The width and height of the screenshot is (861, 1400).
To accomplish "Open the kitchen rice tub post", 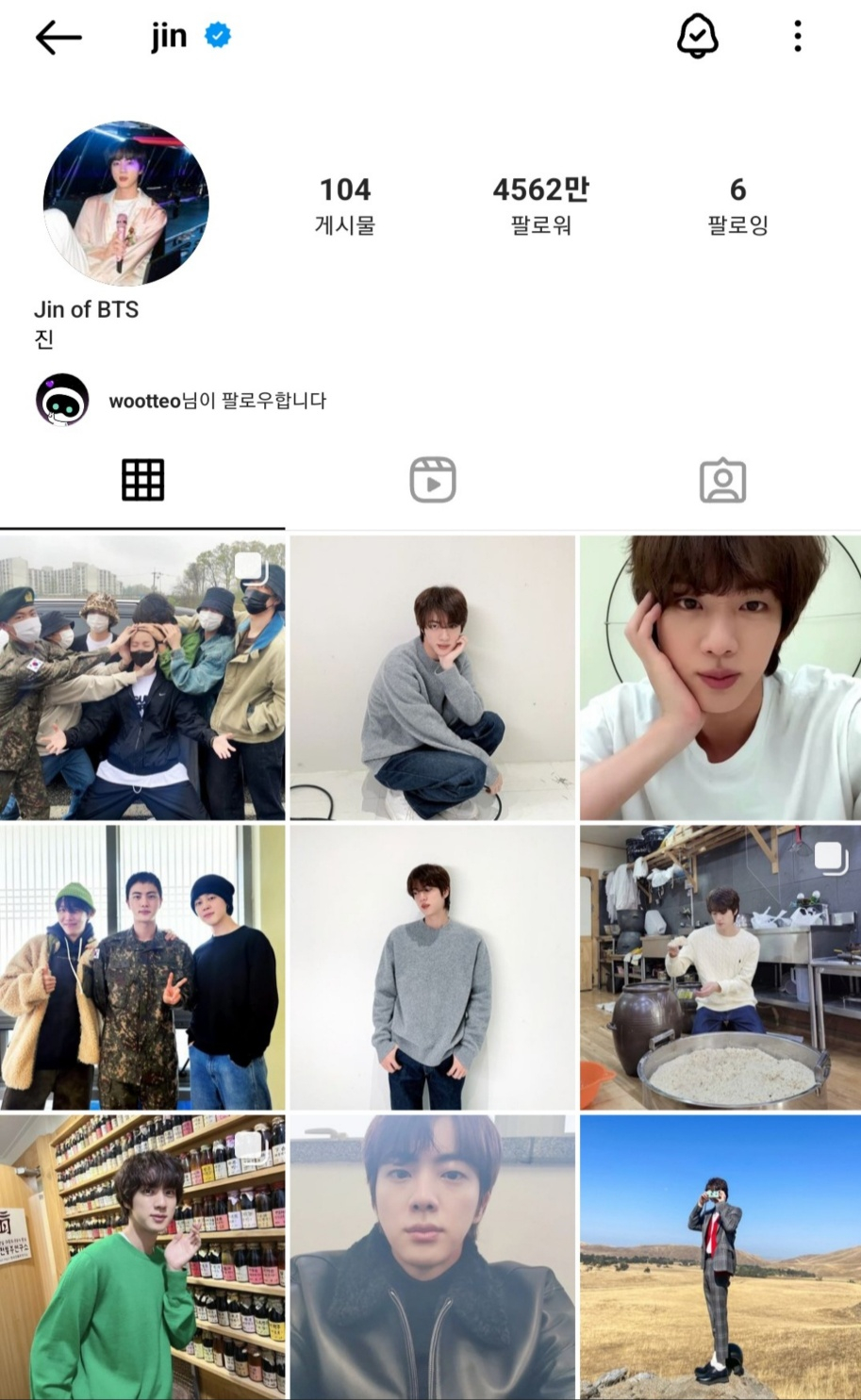I will [x=720, y=967].
